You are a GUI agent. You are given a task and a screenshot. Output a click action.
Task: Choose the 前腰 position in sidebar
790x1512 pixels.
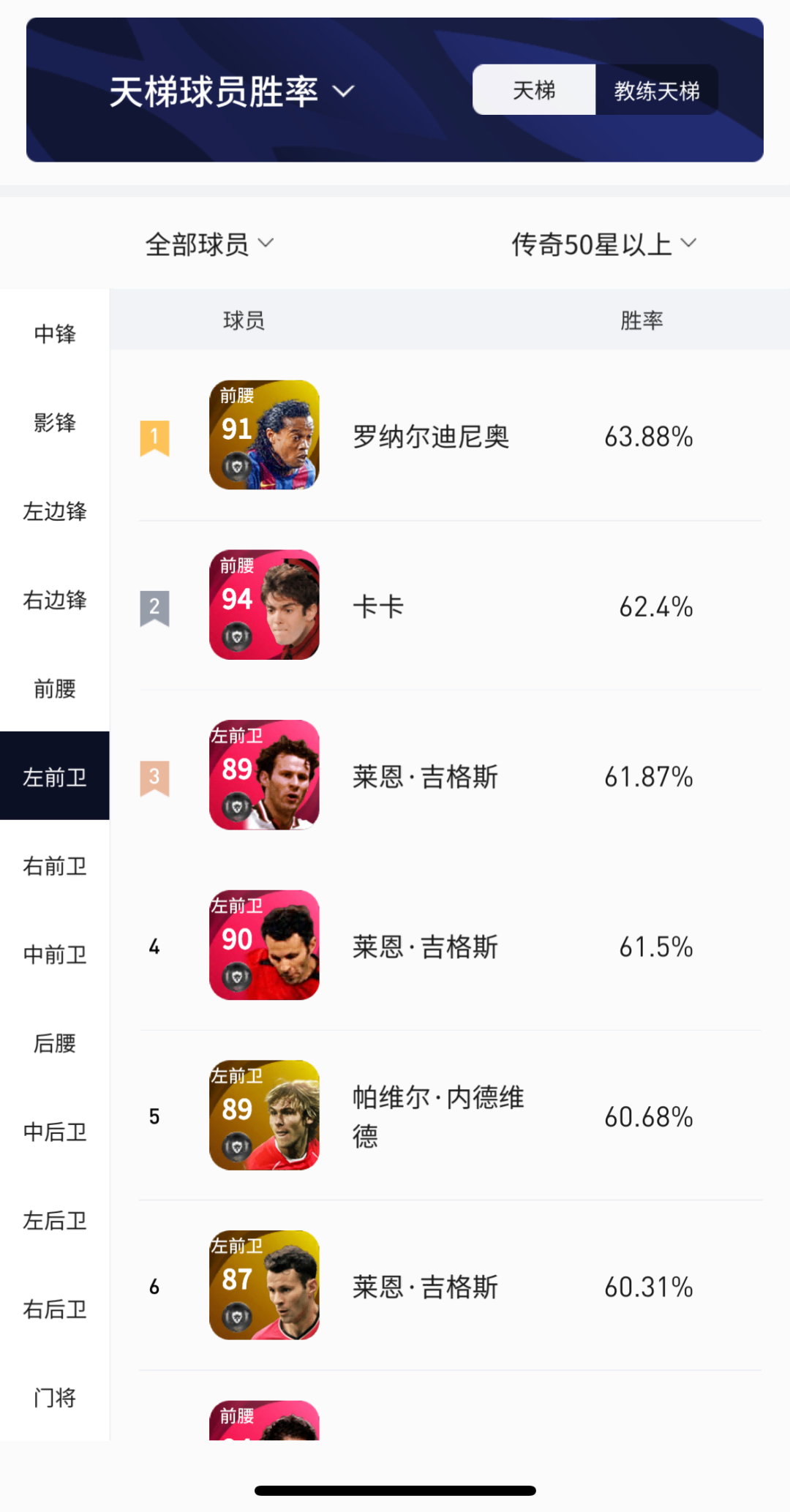pyautogui.click(x=55, y=688)
